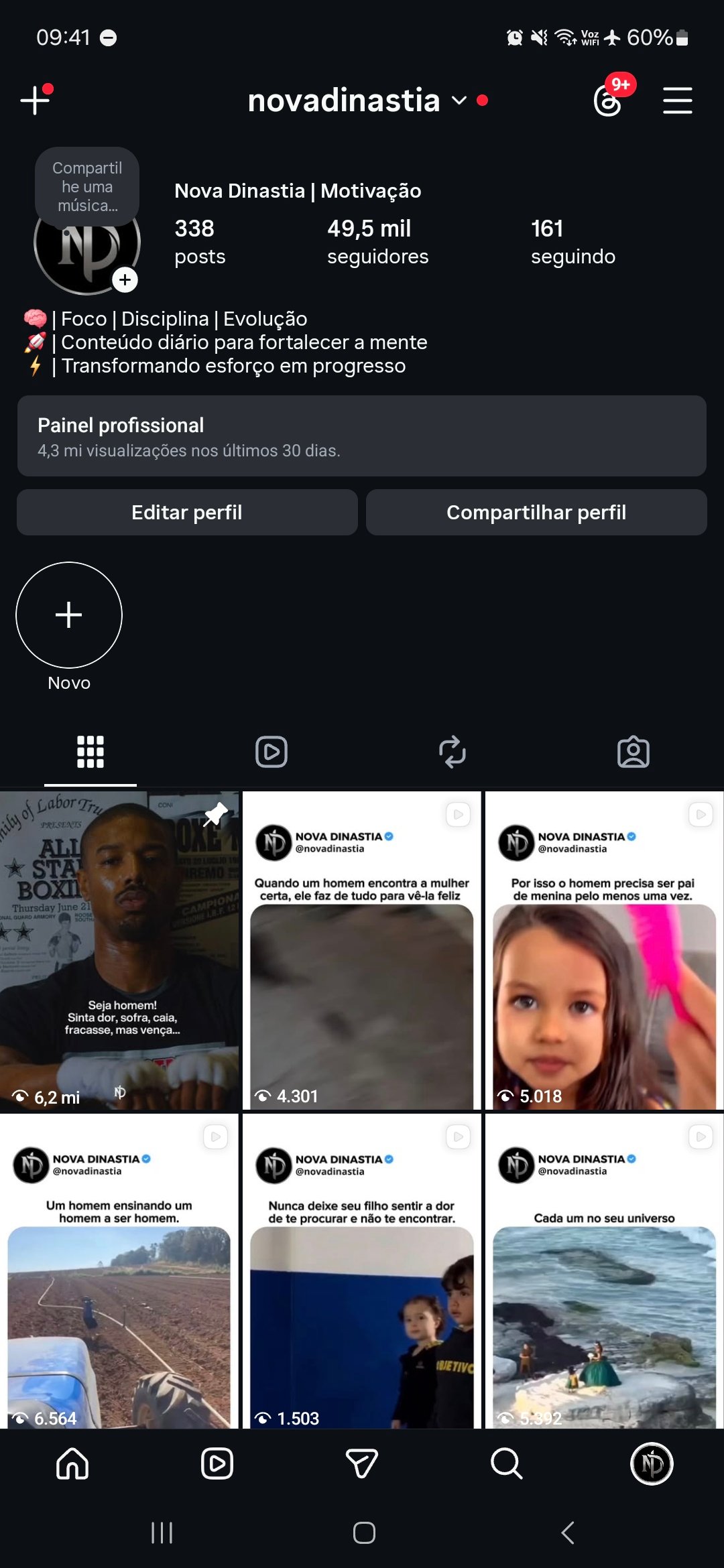Open the Threads icon with 9+ badge
724x1568 pixels.
point(608,101)
